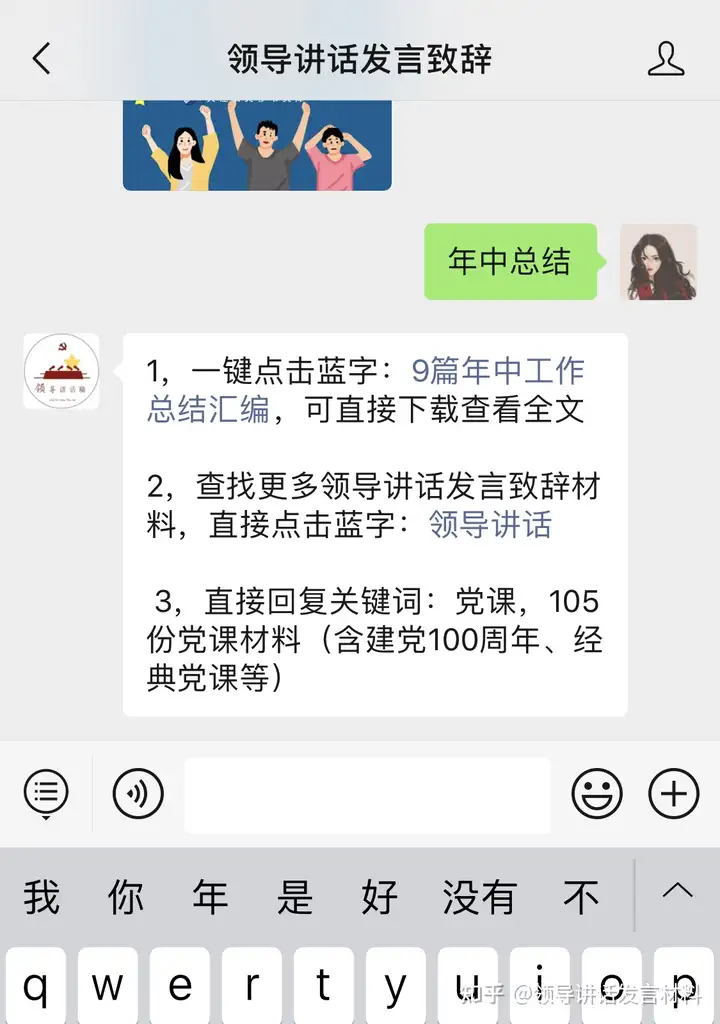Follow the blue 领导讲话 link

tap(490, 524)
